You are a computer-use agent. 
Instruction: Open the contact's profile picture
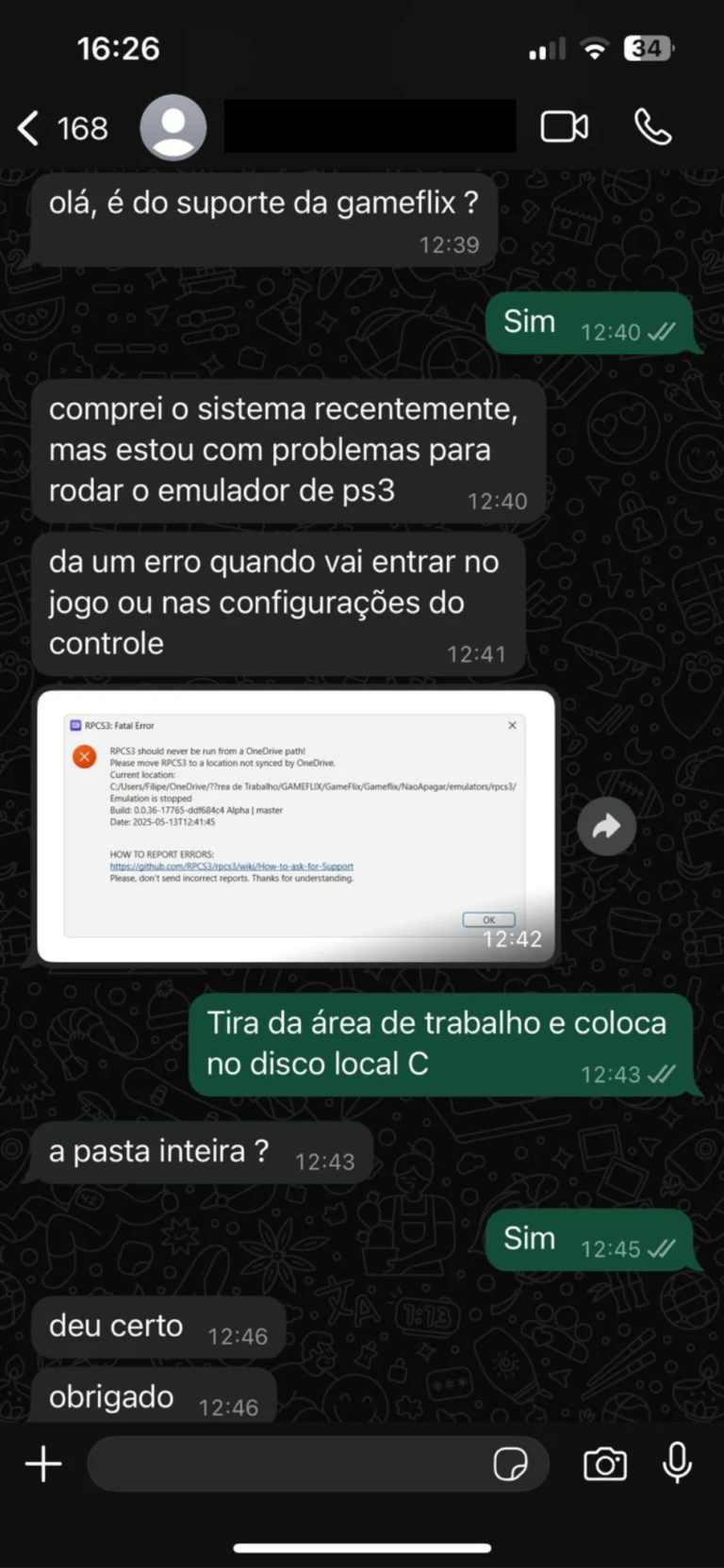(173, 127)
